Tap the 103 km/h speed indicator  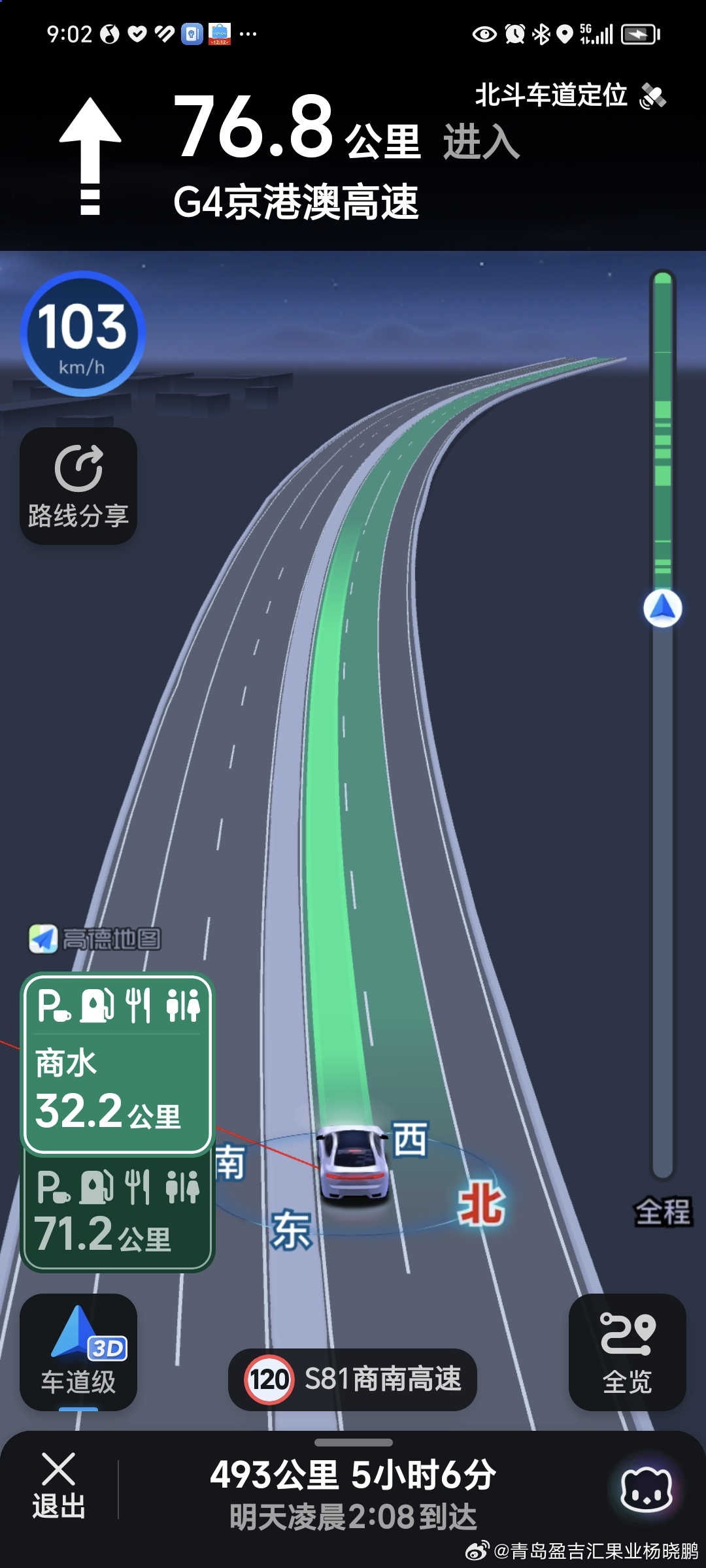point(82,334)
